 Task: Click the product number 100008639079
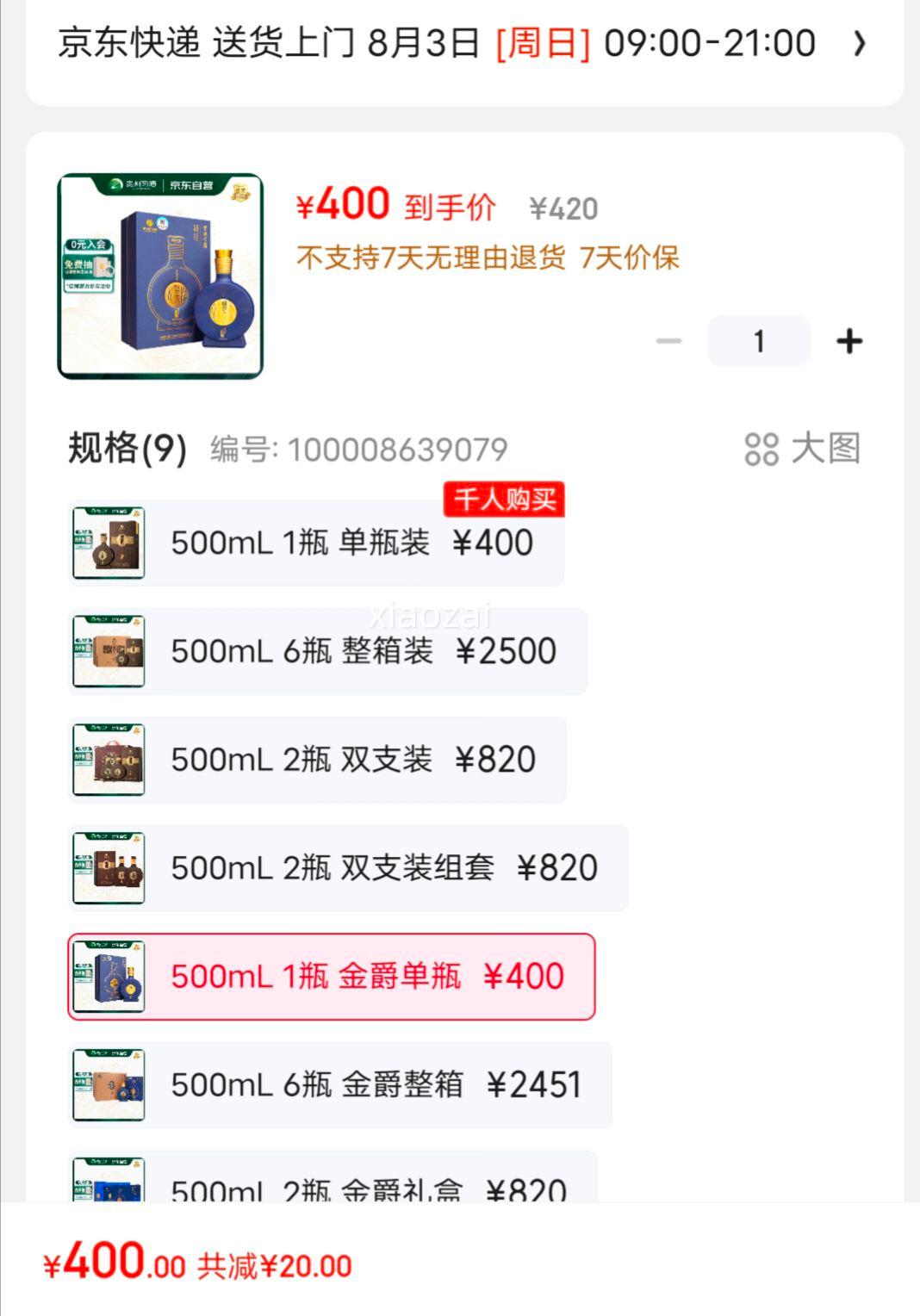[398, 448]
